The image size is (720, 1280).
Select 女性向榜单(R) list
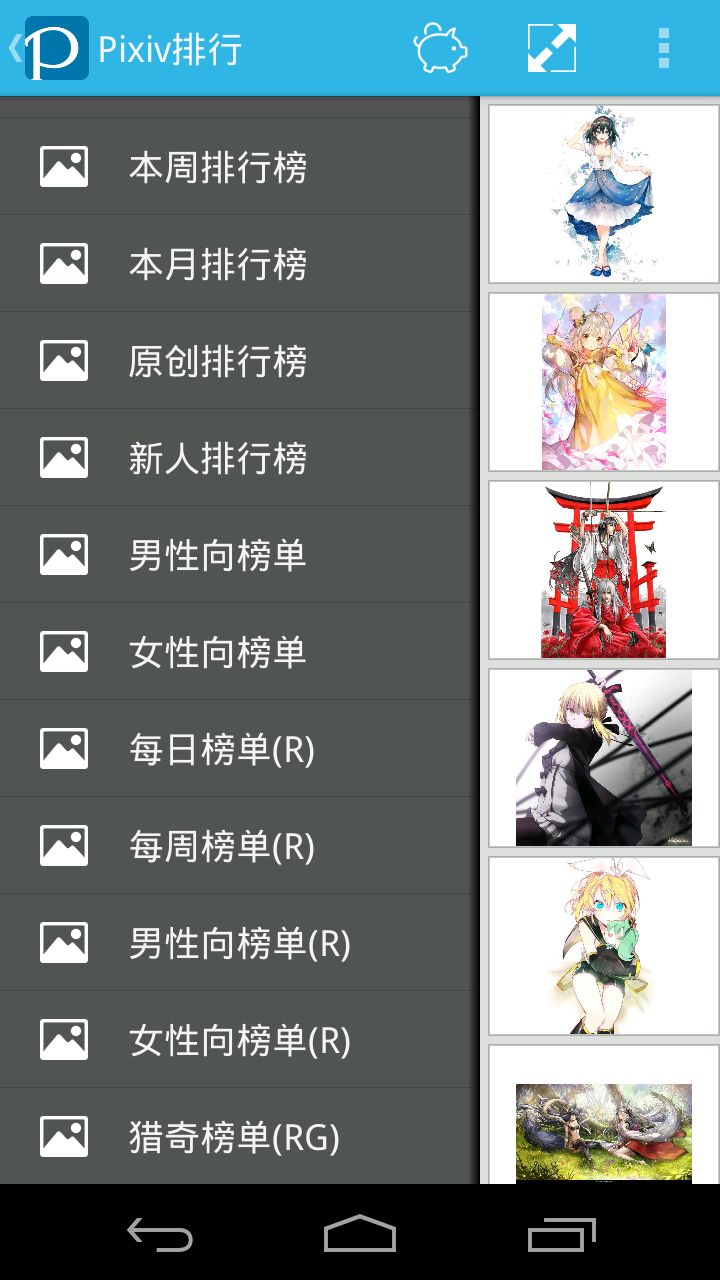coord(240,1040)
